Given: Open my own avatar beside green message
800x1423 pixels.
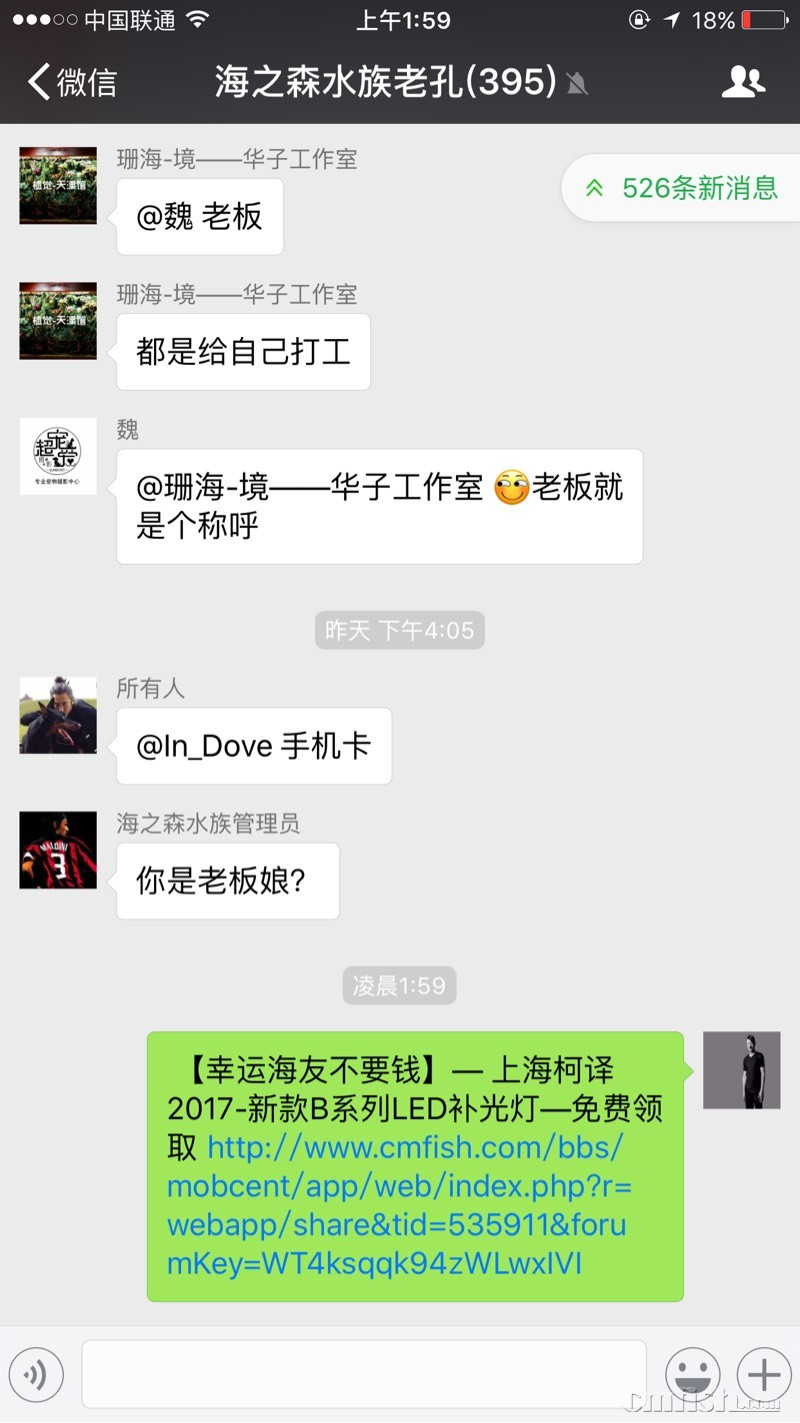Looking at the screenshot, I should [x=741, y=1070].
